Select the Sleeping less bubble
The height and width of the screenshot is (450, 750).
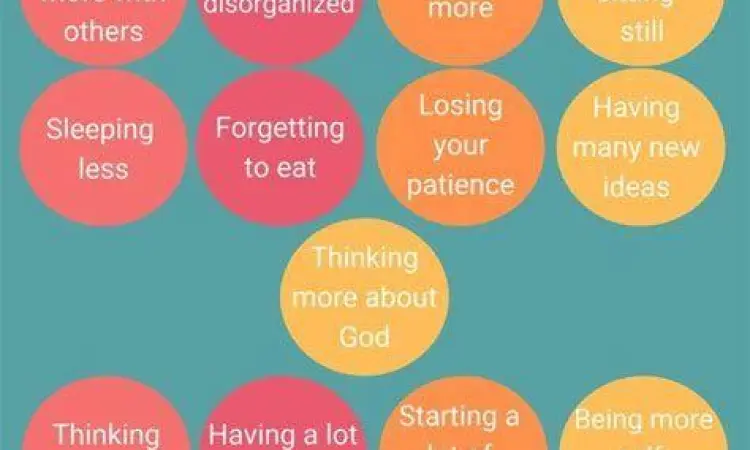[102, 148]
